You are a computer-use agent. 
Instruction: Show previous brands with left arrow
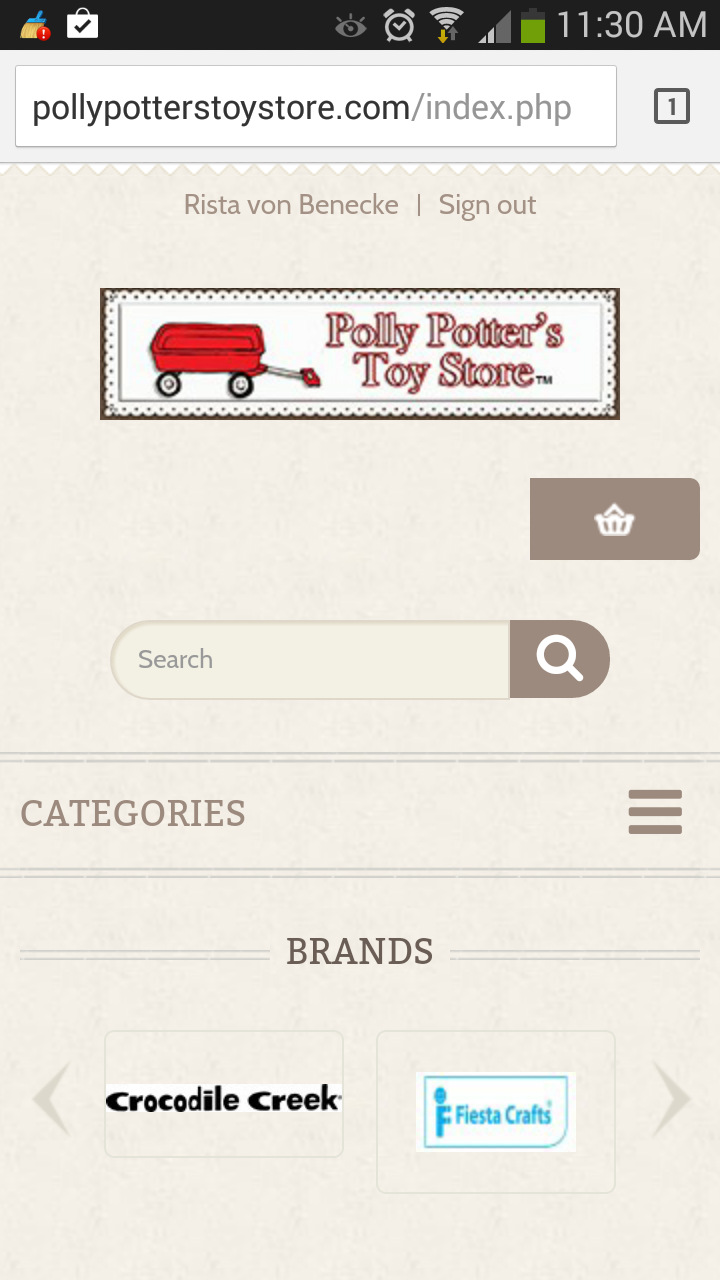click(x=51, y=1098)
